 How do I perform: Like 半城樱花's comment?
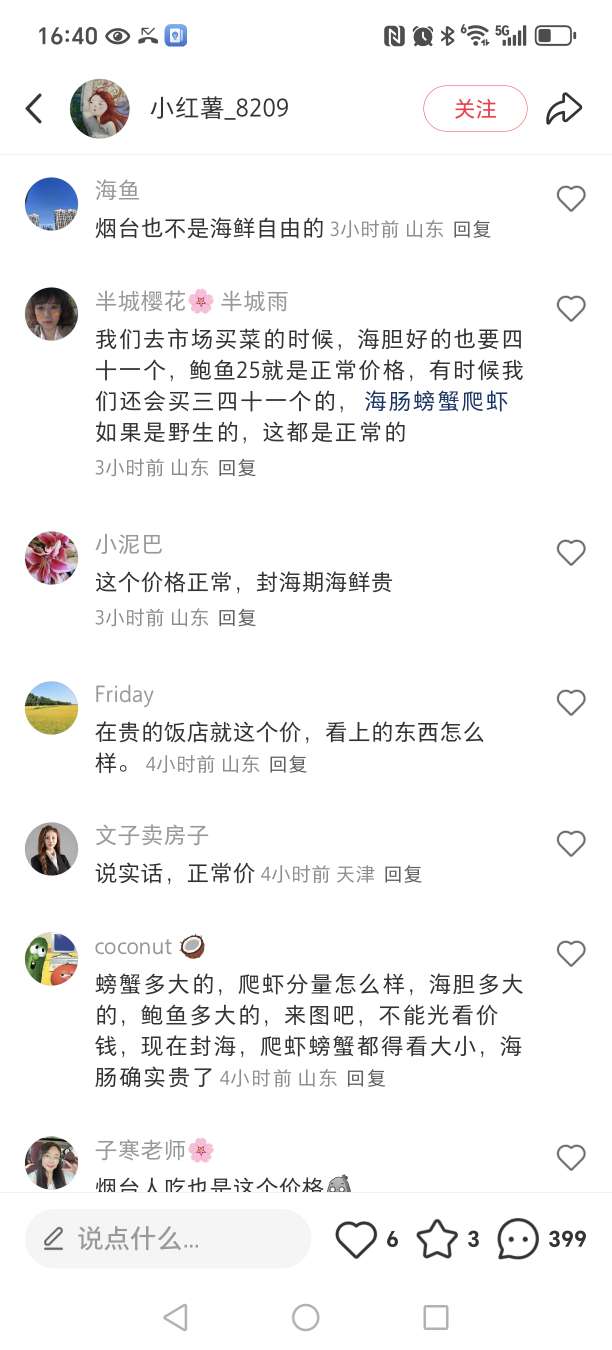tap(571, 309)
